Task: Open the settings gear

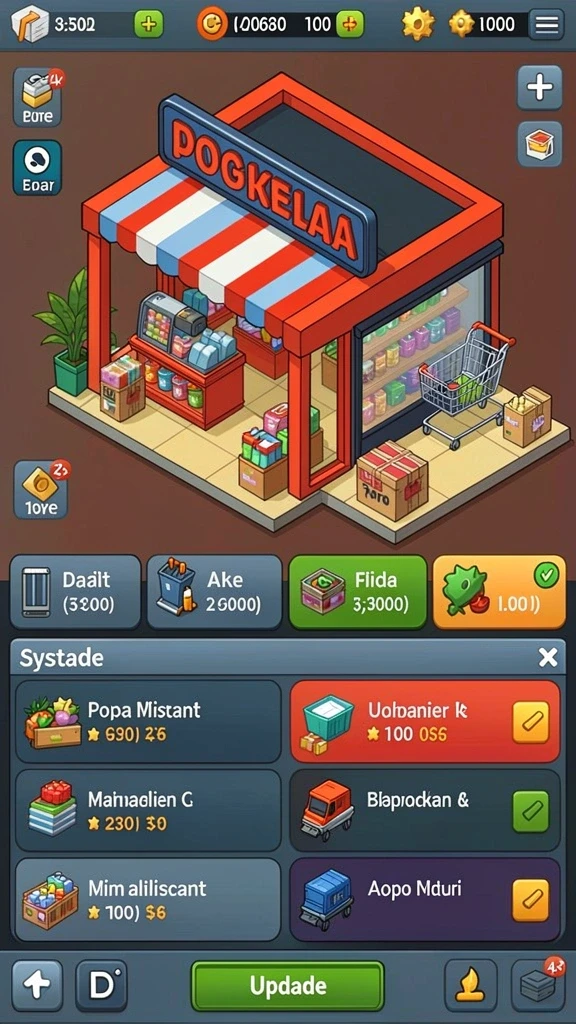Action: (418, 25)
